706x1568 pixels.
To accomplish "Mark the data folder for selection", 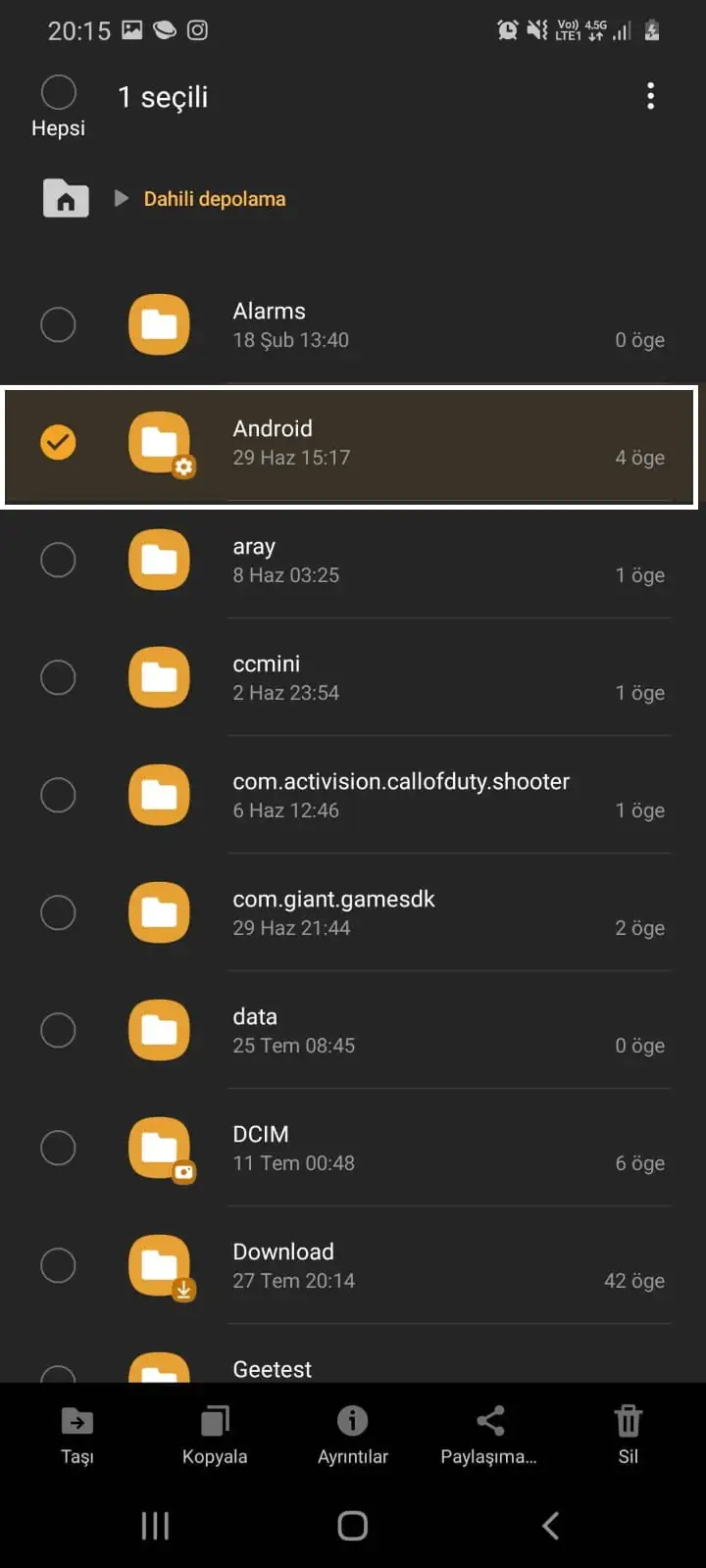I will (x=58, y=1030).
